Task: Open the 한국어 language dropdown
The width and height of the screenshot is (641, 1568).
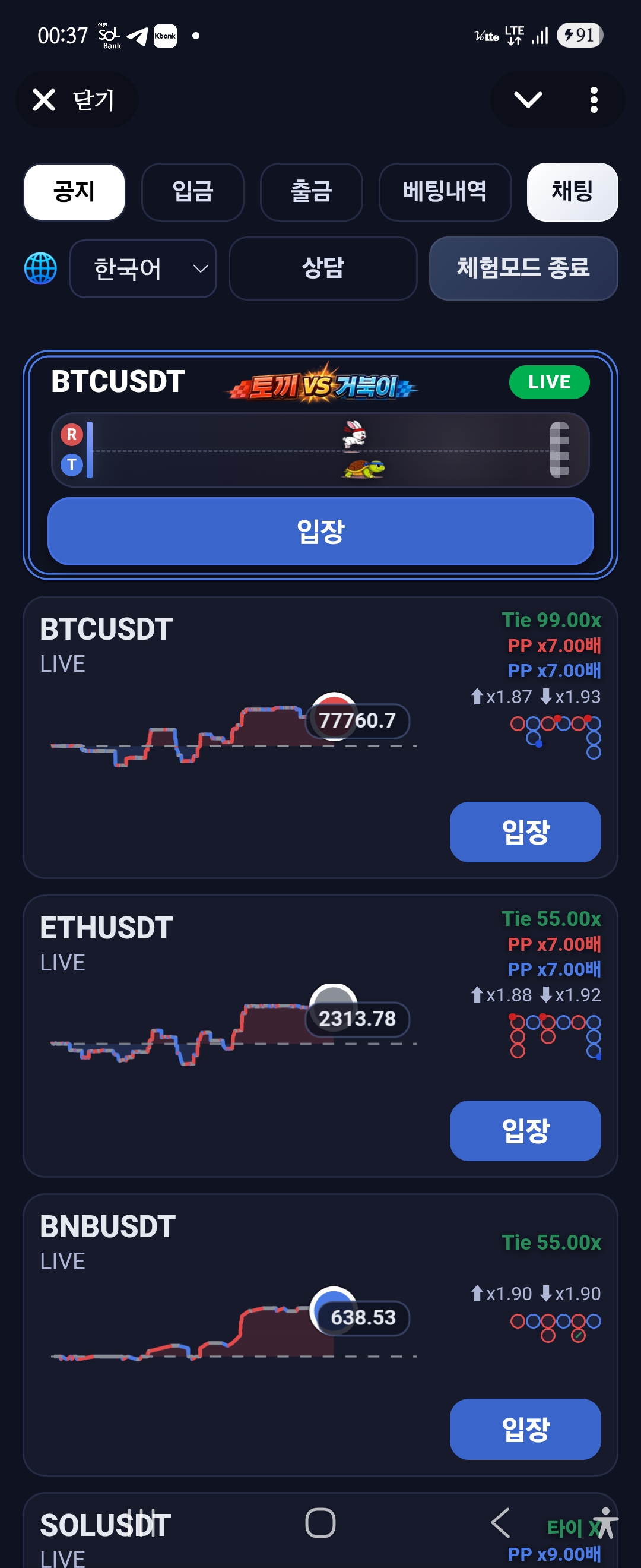Action: 143,268
